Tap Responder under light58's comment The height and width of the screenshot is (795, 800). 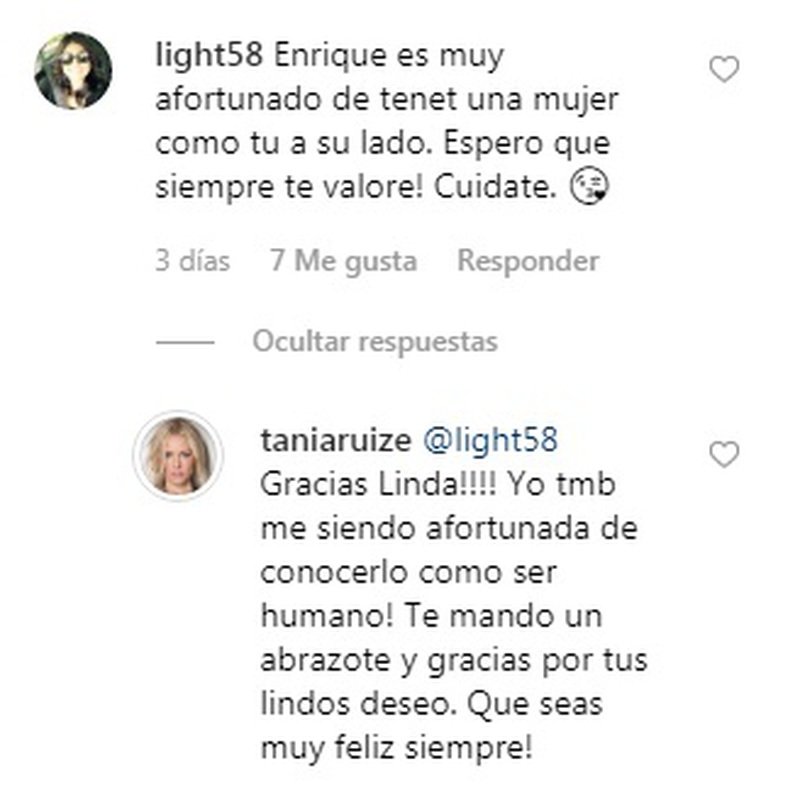click(528, 261)
